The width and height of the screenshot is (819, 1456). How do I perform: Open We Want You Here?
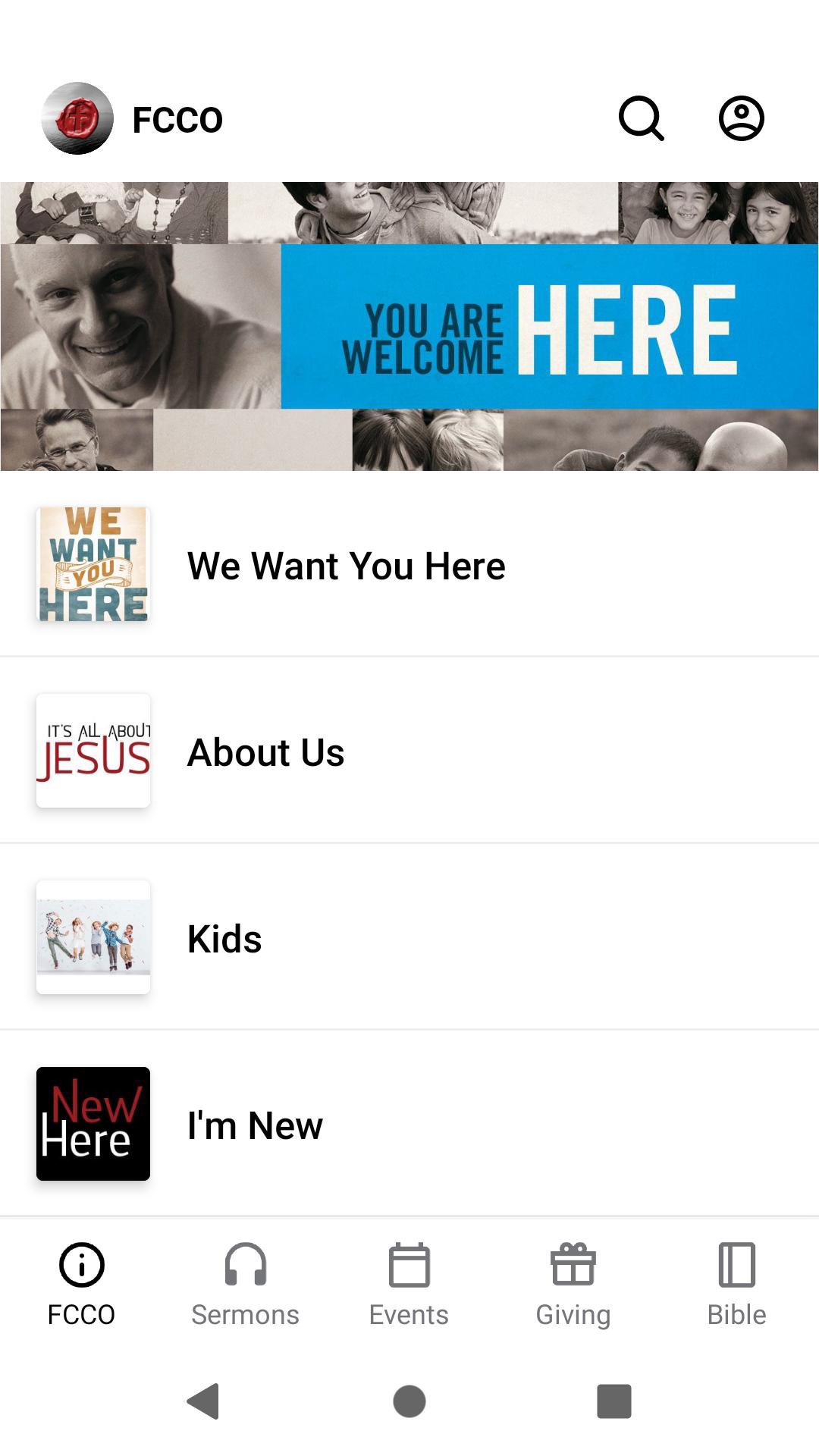[409, 565]
